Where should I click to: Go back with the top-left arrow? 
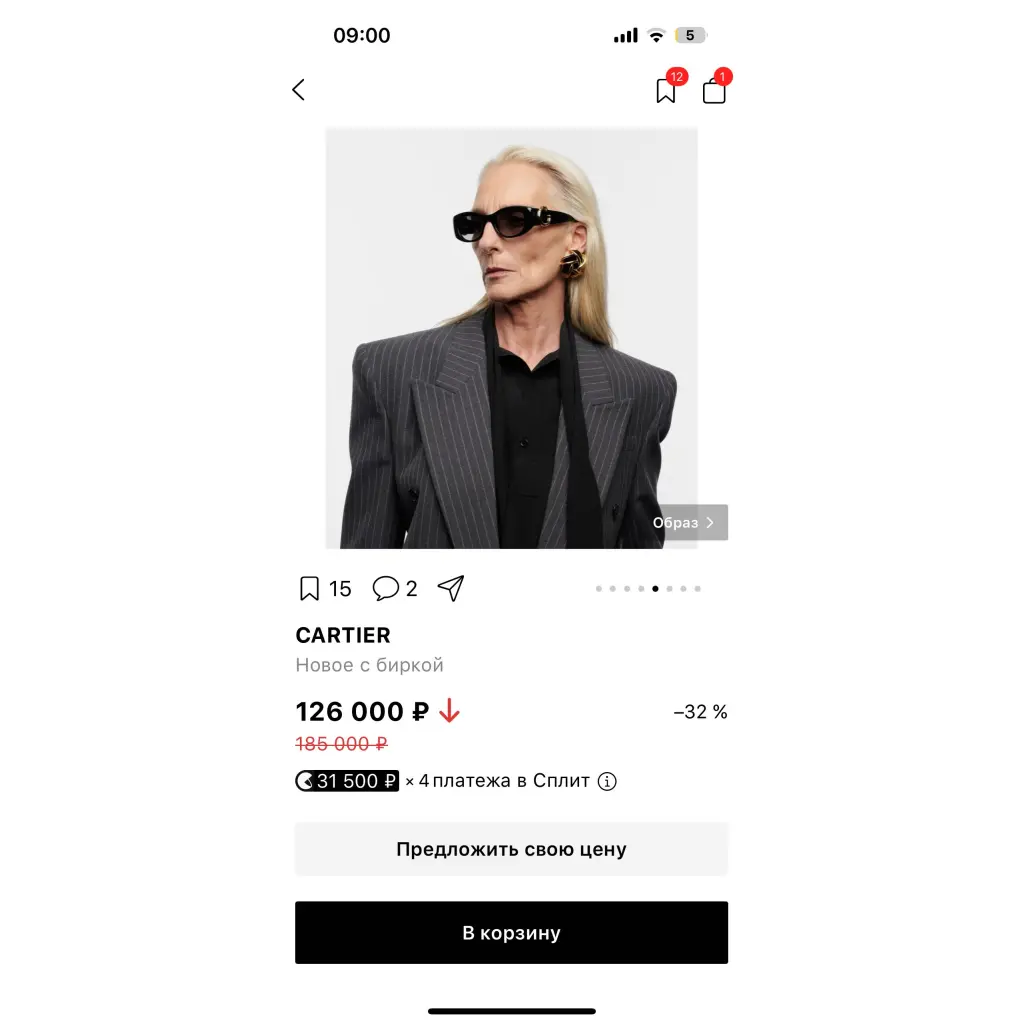pyautogui.click(x=298, y=90)
